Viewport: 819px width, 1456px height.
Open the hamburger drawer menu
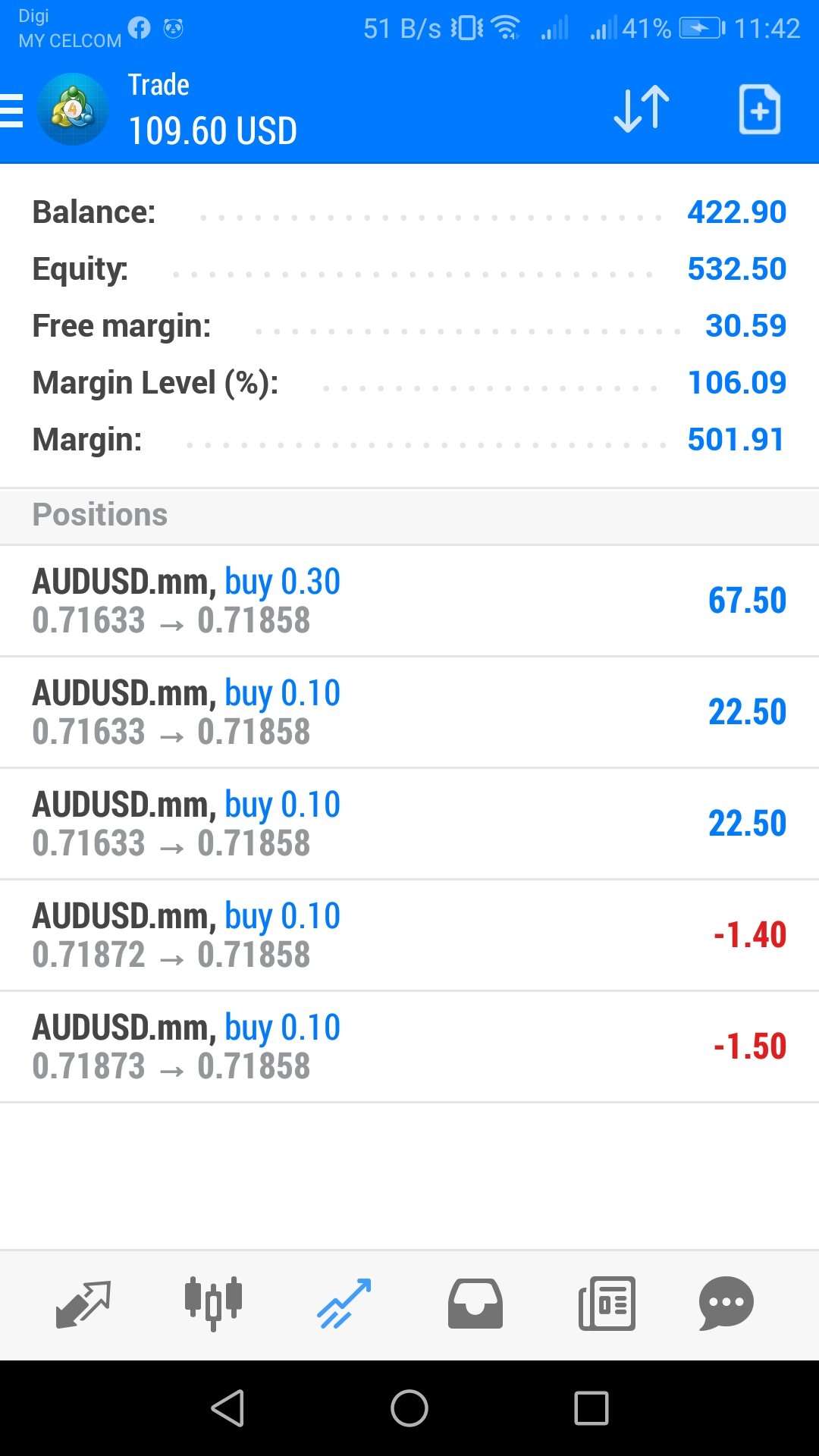pos(11,111)
